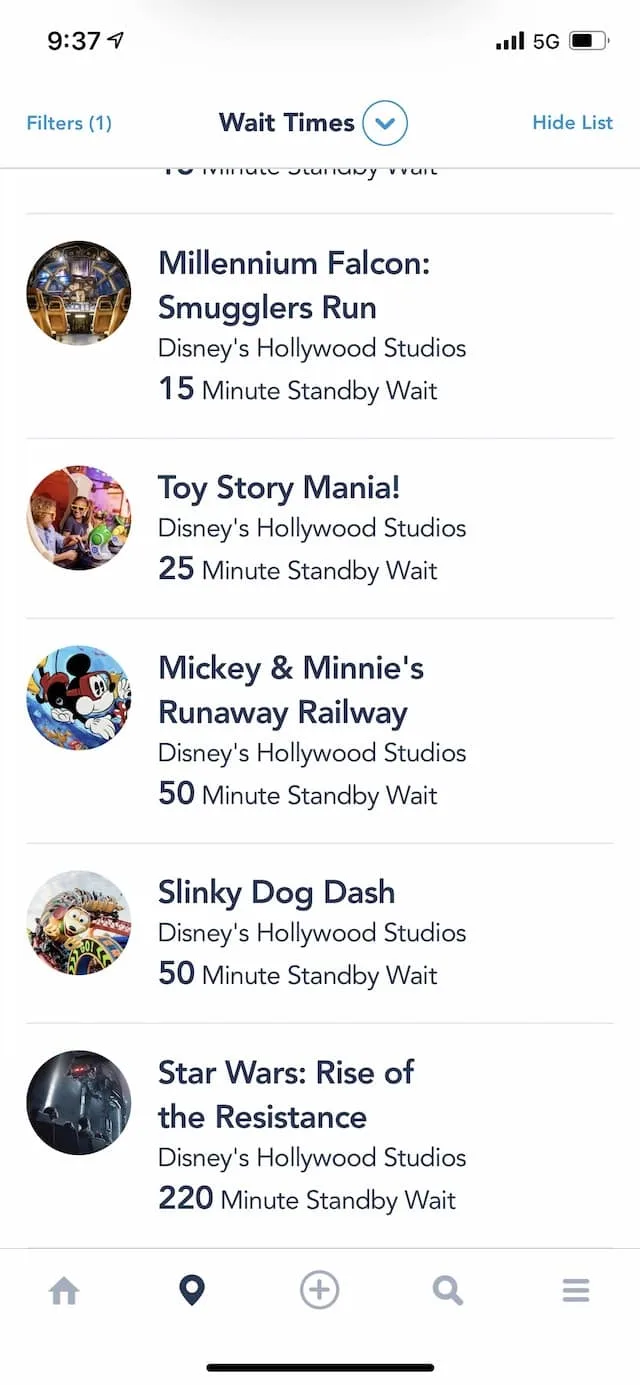
Task: Open the Filters (1) options
Action: point(69,123)
